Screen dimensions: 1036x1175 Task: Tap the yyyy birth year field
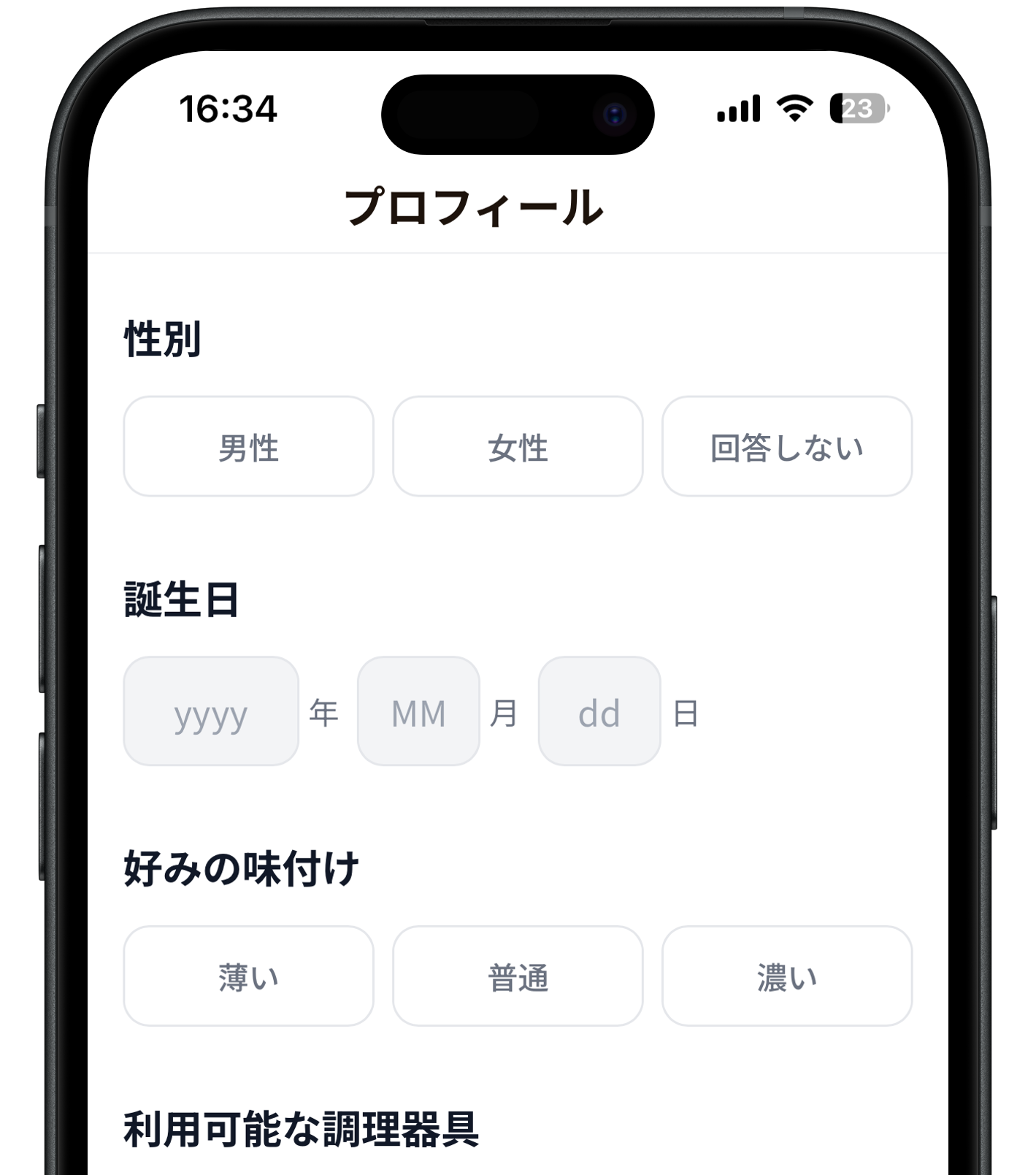click(x=211, y=711)
